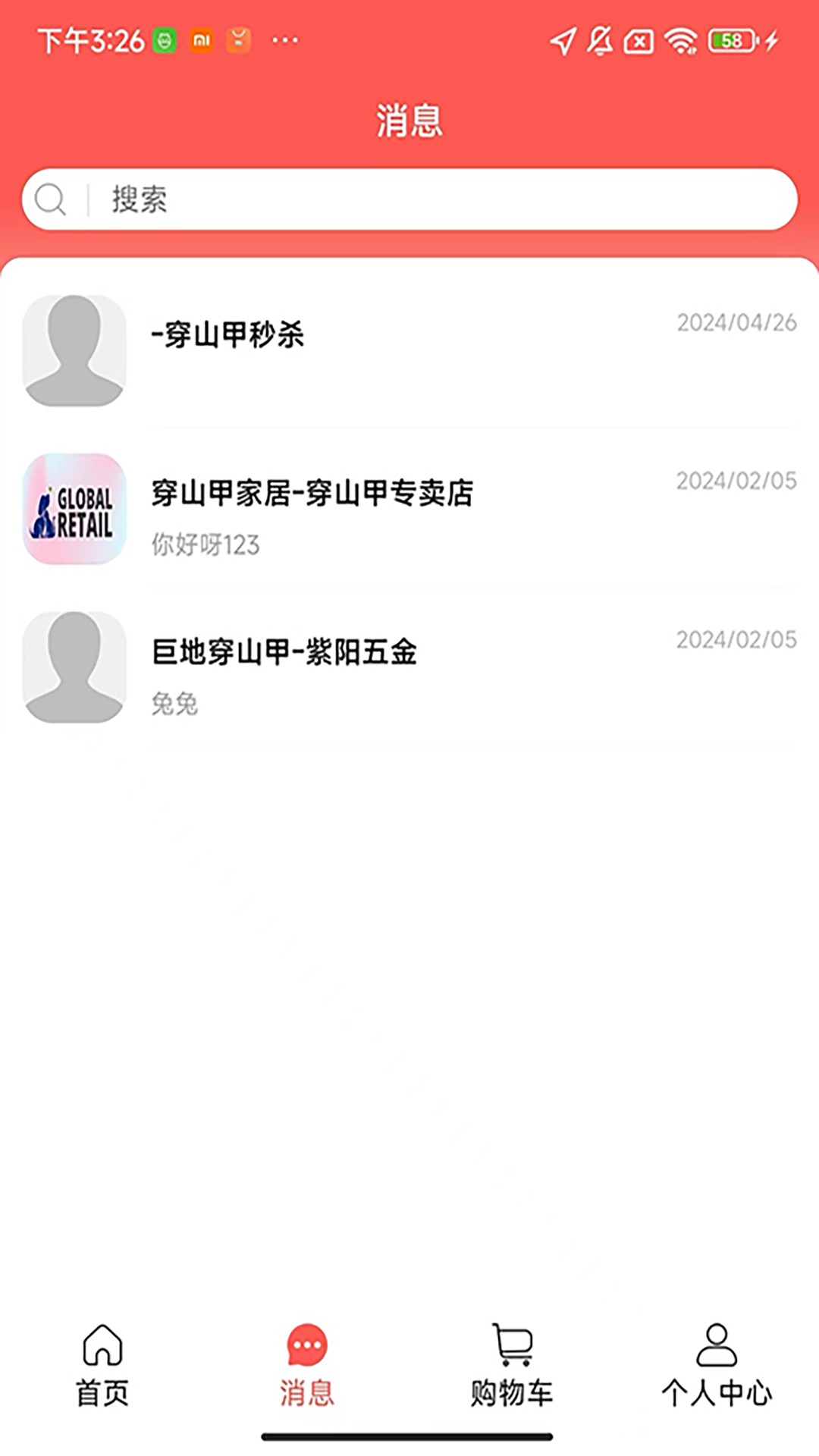Go to the 购物车 tab
The width and height of the screenshot is (819, 1456).
tap(512, 1367)
